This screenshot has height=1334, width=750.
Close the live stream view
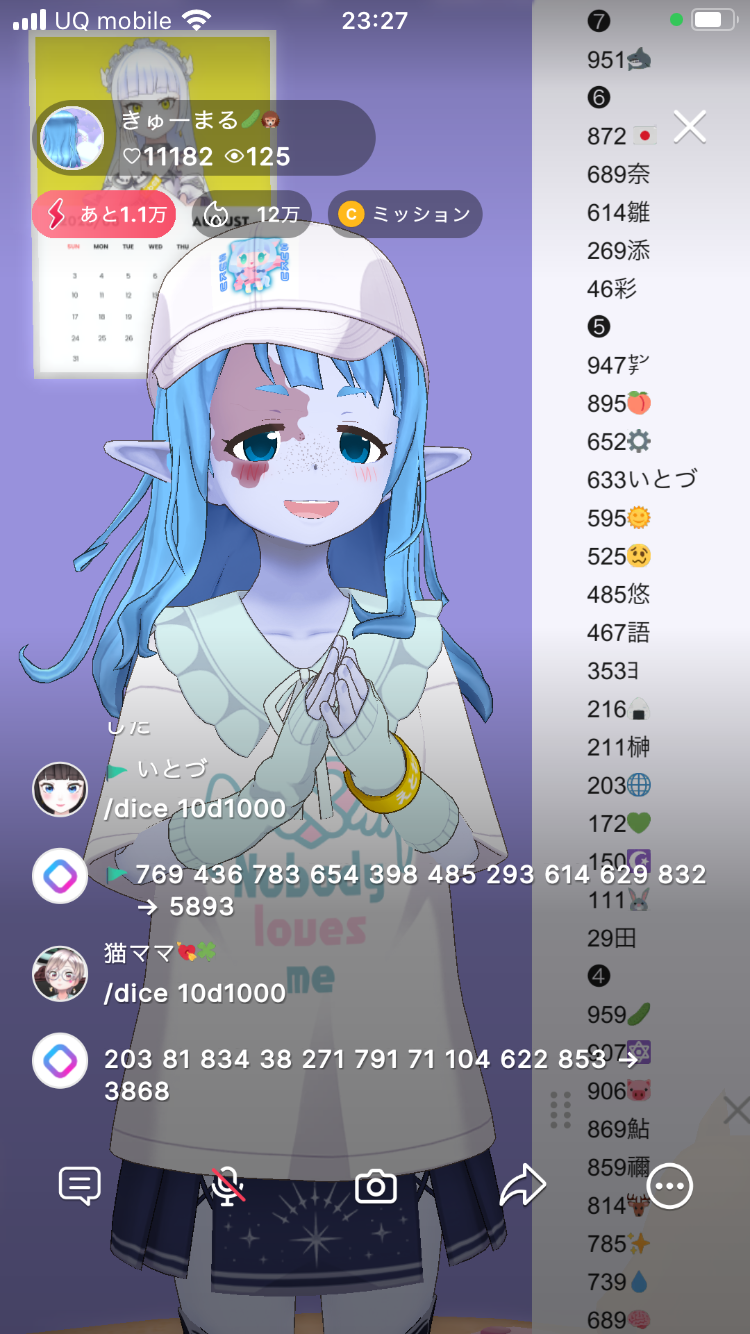pos(690,127)
